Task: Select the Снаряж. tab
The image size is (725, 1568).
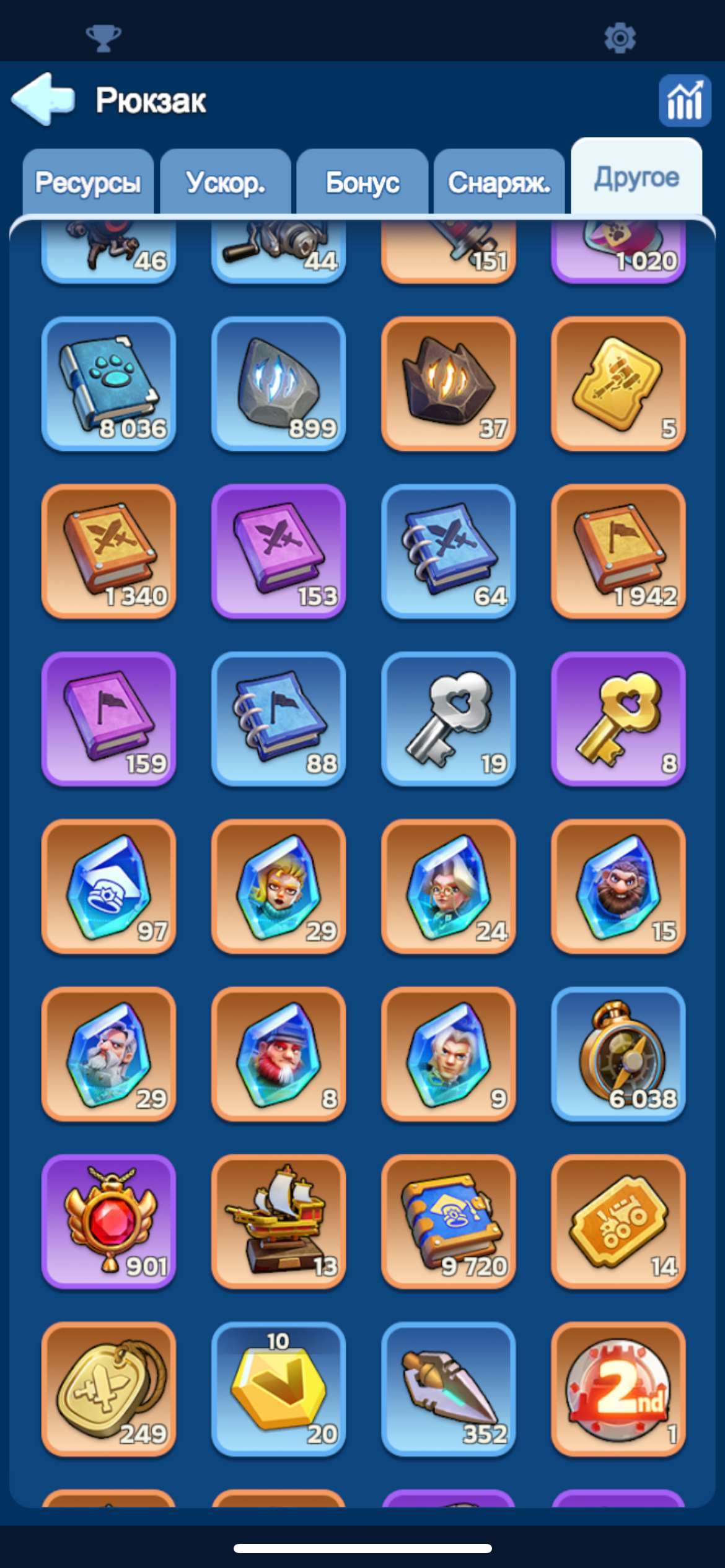Action: click(x=499, y=183)
